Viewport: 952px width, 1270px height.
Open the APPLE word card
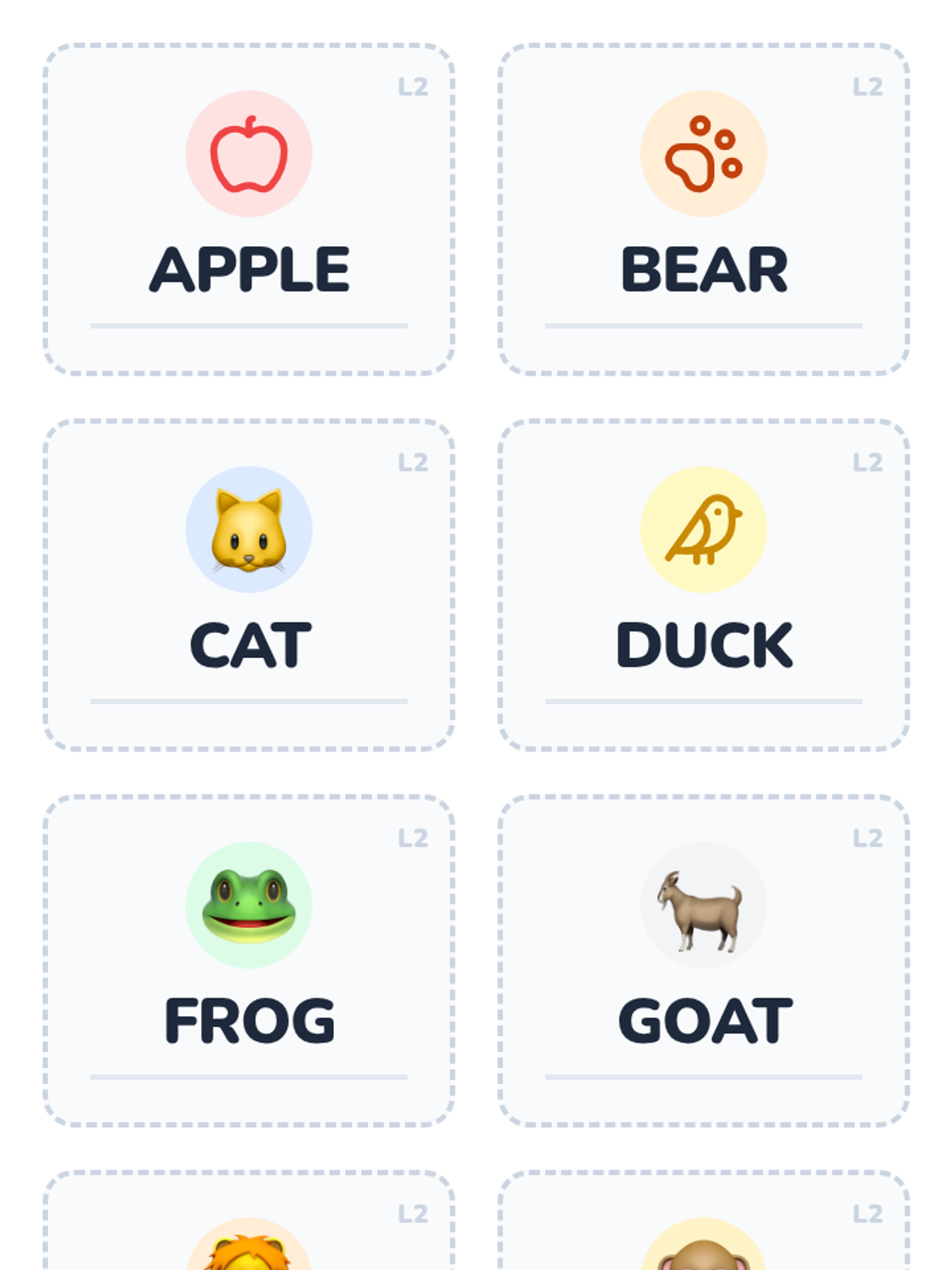(248, 210)
